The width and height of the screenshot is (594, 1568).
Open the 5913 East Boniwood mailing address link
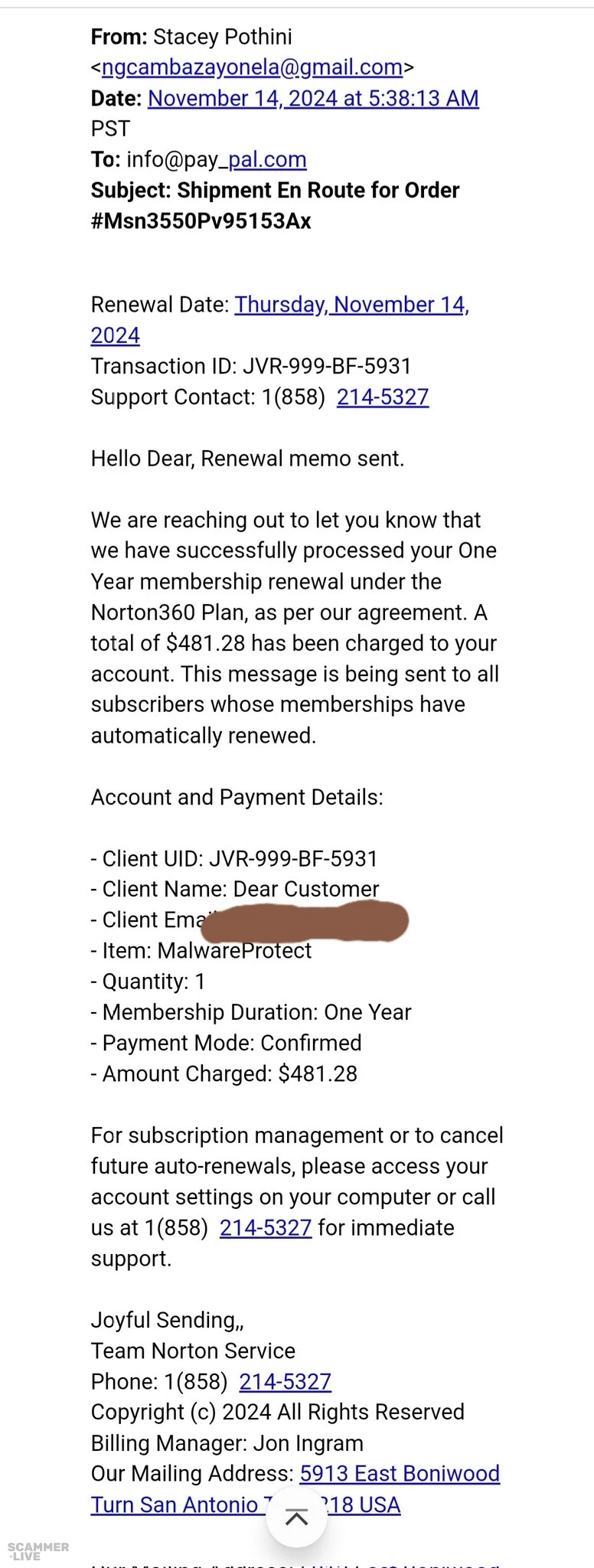[x=399, y=1473]
